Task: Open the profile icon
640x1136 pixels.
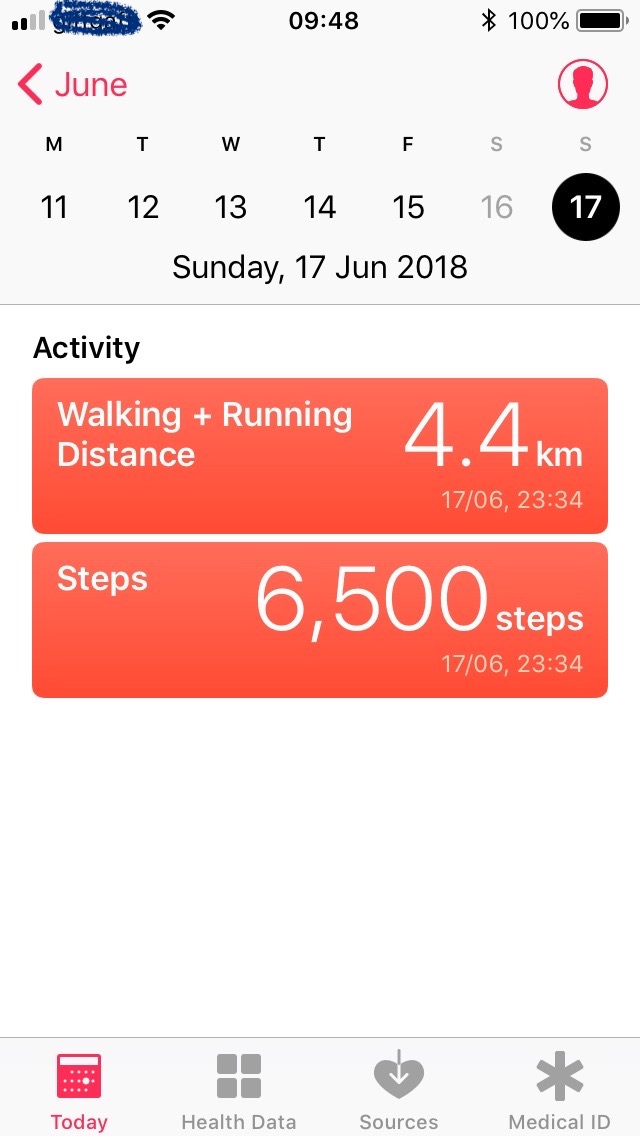Action: pos(583,85)
